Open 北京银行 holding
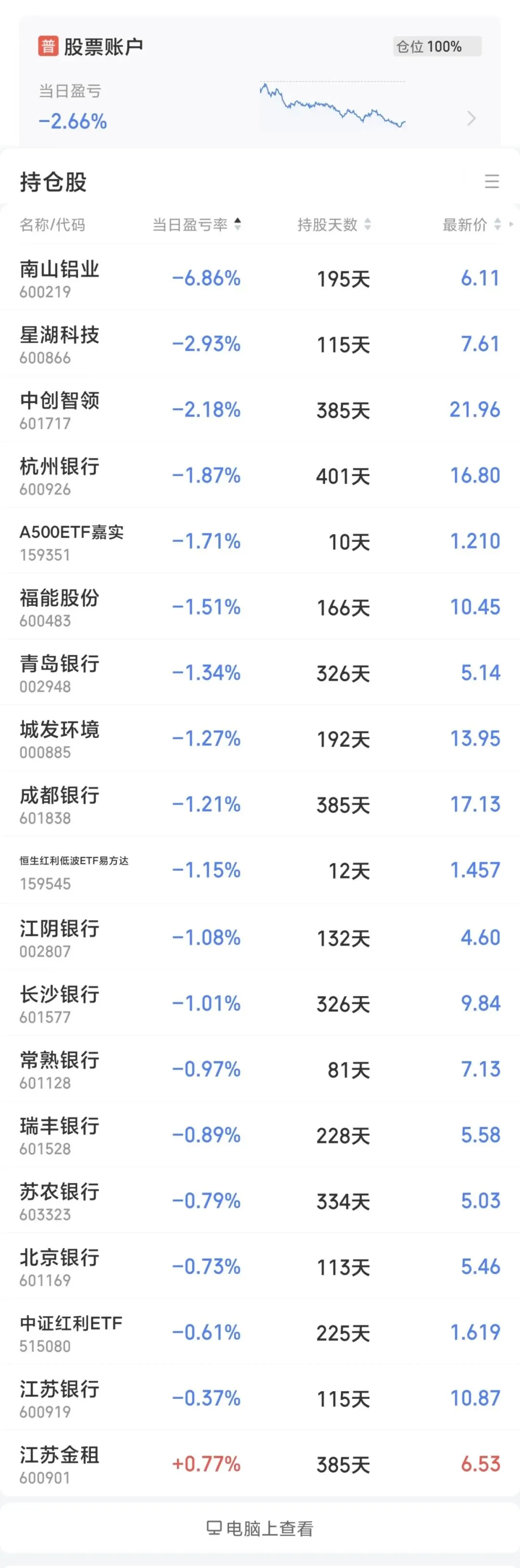 pos(260,1267)
